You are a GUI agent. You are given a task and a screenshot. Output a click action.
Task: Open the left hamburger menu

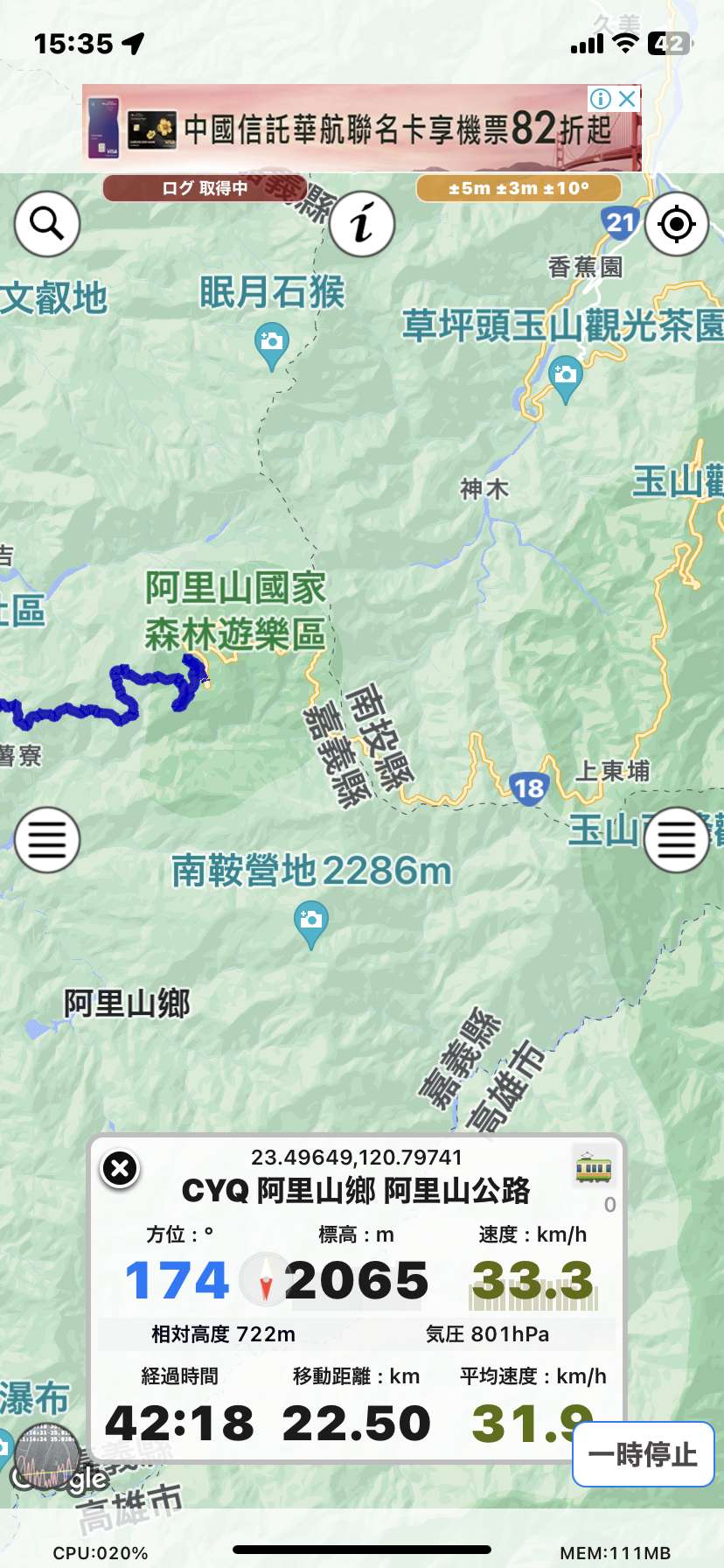pyautogui.click(x=47, y=840)
